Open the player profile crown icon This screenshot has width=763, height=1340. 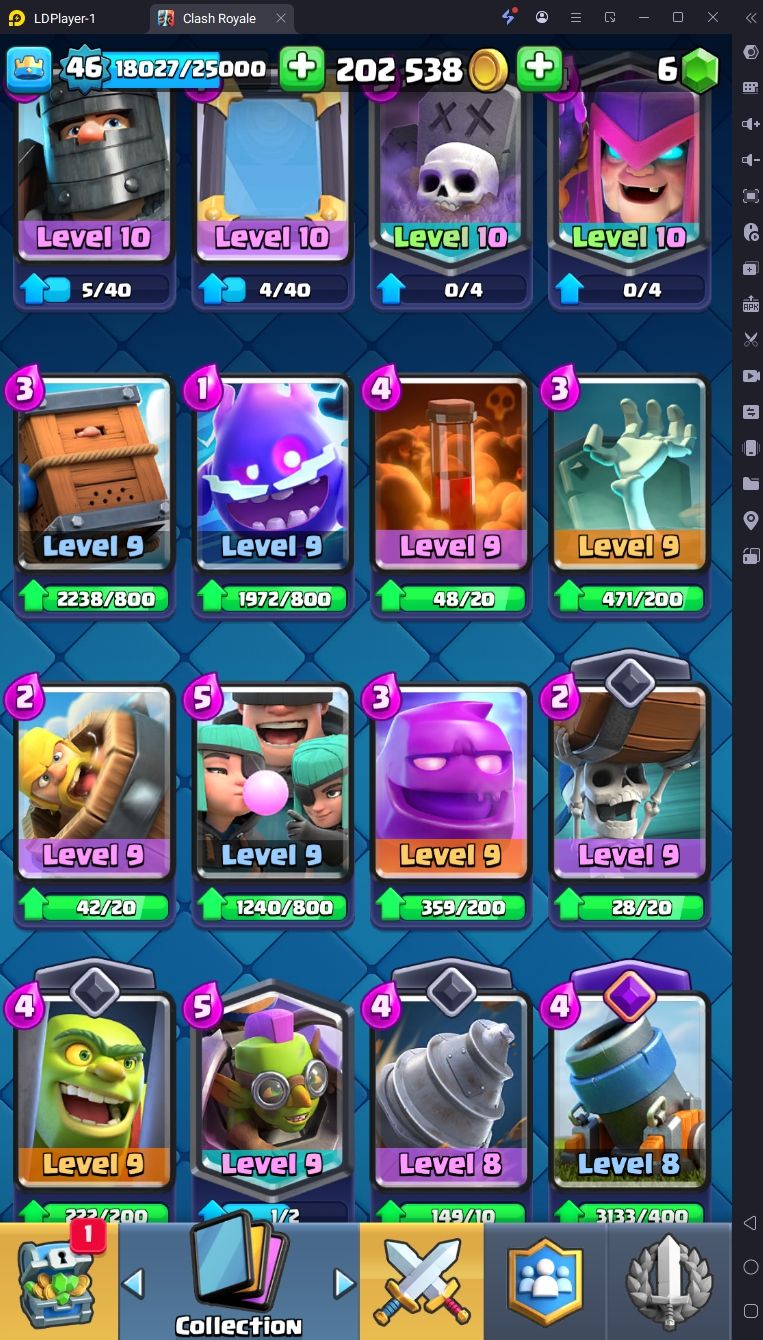pyautogui.click(x=29, y=69)
